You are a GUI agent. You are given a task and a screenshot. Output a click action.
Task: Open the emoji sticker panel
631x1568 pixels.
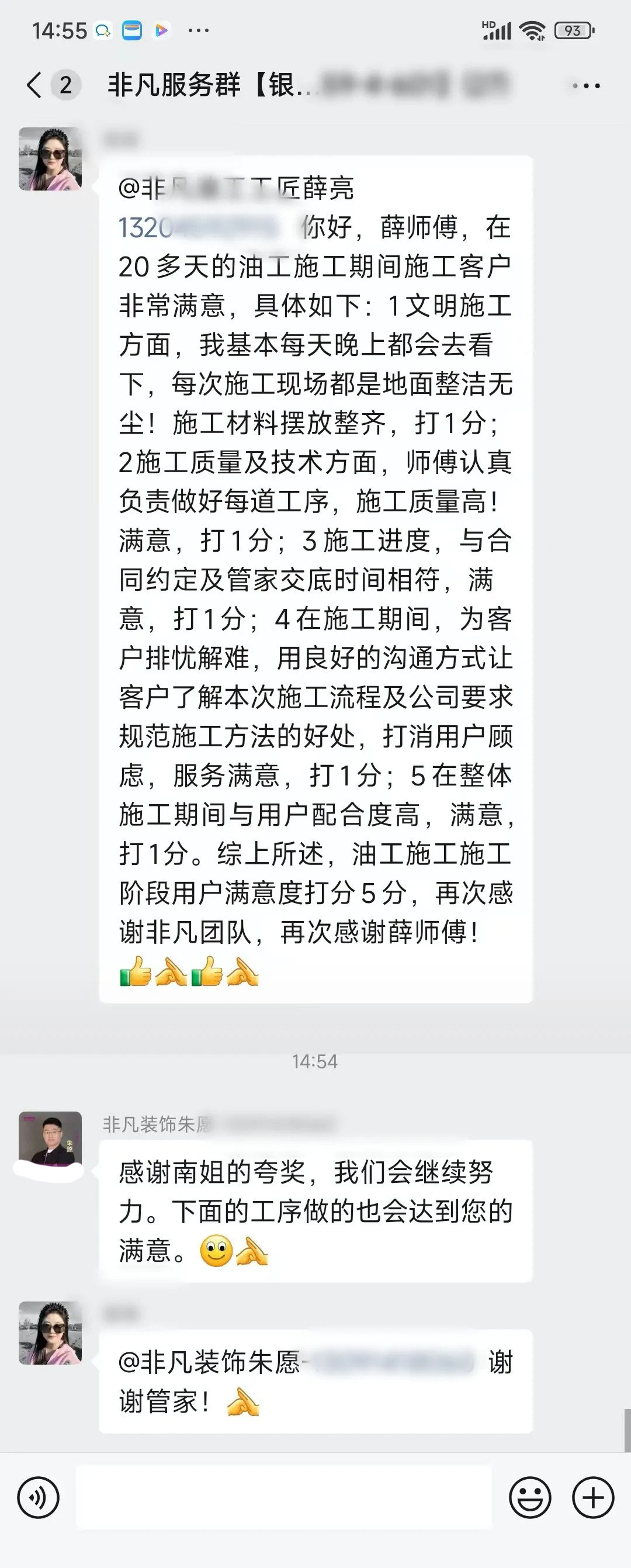[x=530, y=1498]
